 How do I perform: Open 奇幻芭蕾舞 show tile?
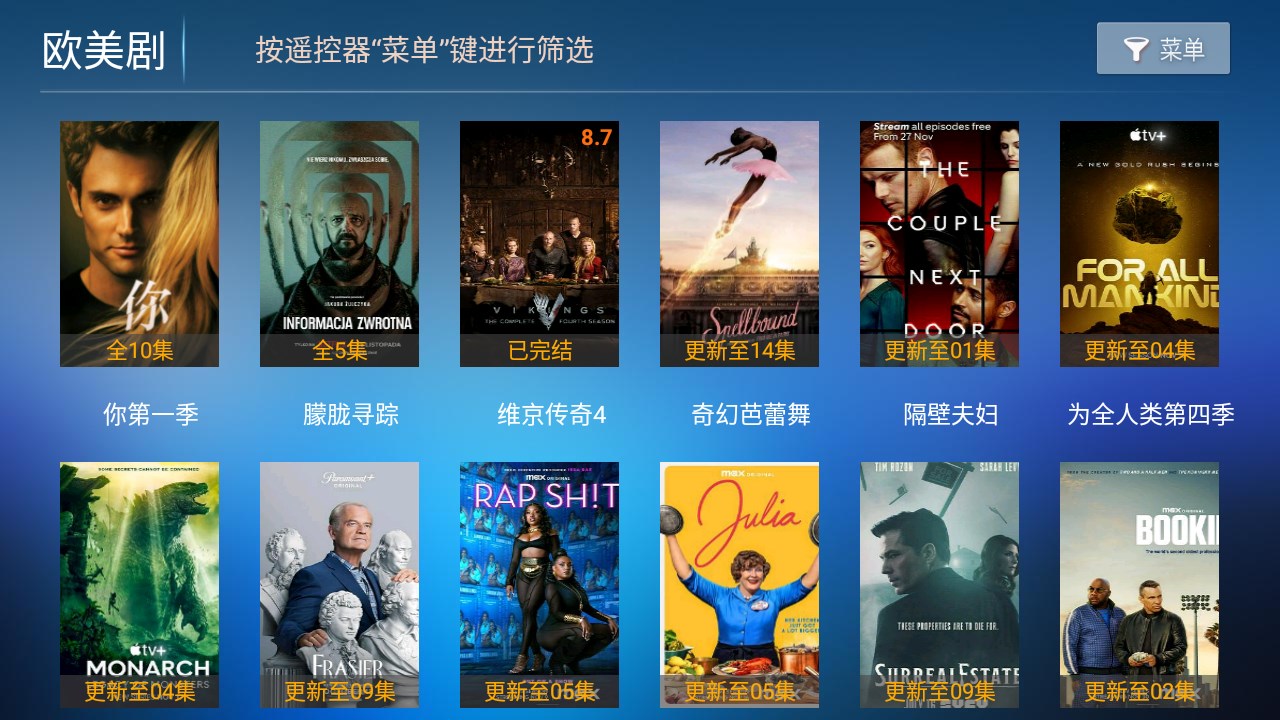pyautogui.click(x=739, y=244)
